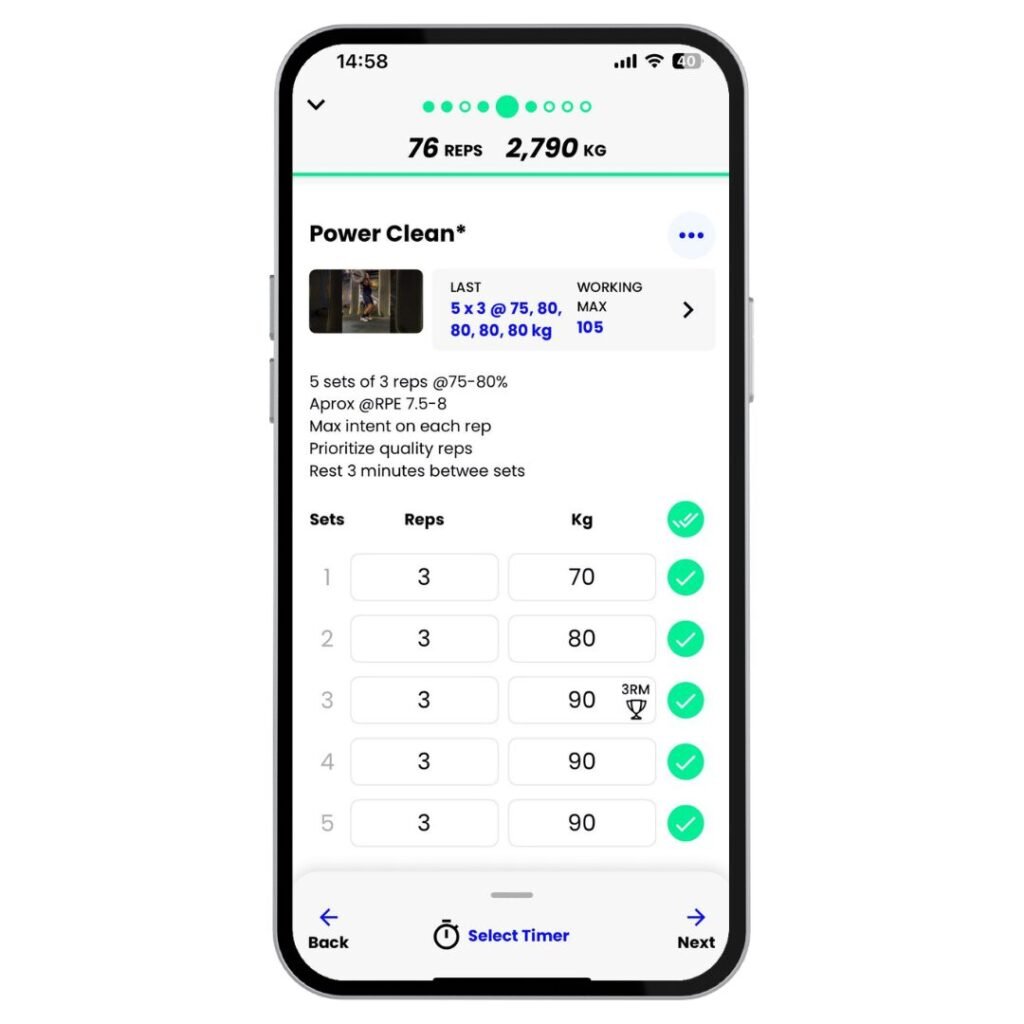Viewport: 1024px width, 1024px height.
Task: Edit reps for set 5
Action: [424, 823]
